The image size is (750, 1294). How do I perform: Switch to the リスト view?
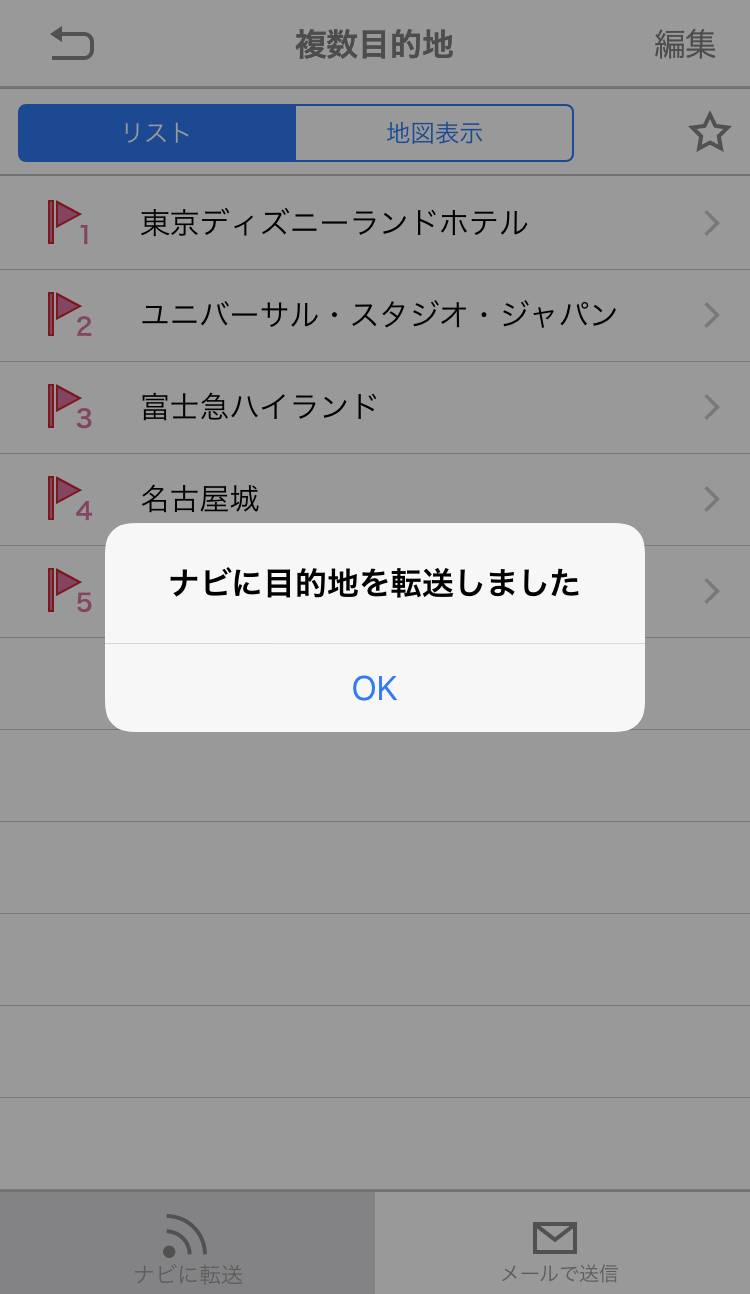[157, 133]
